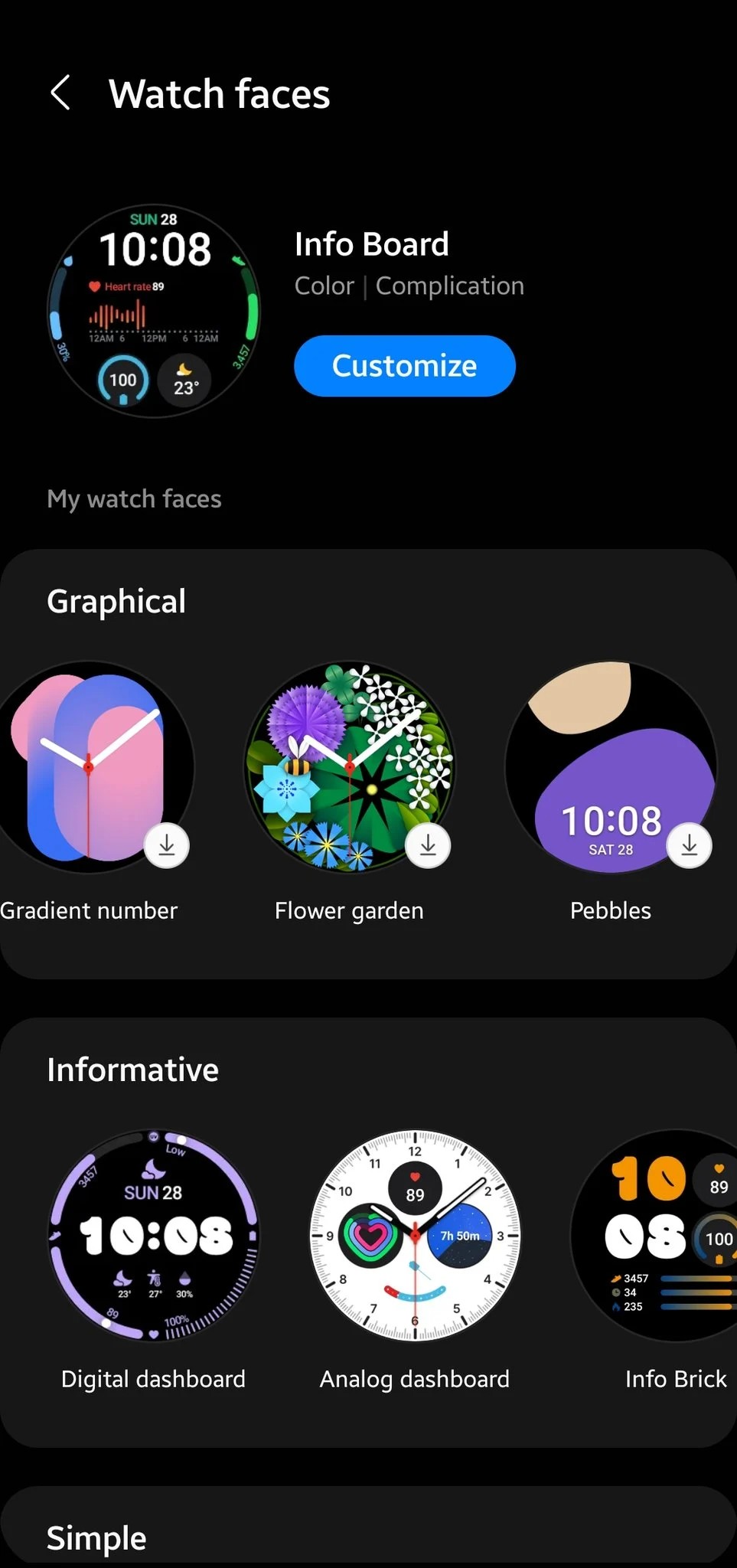Pick the Pebbles watch face
The height and width of the screenshot is (1568, 737).
pyautogui.click(x=611, y=767)
